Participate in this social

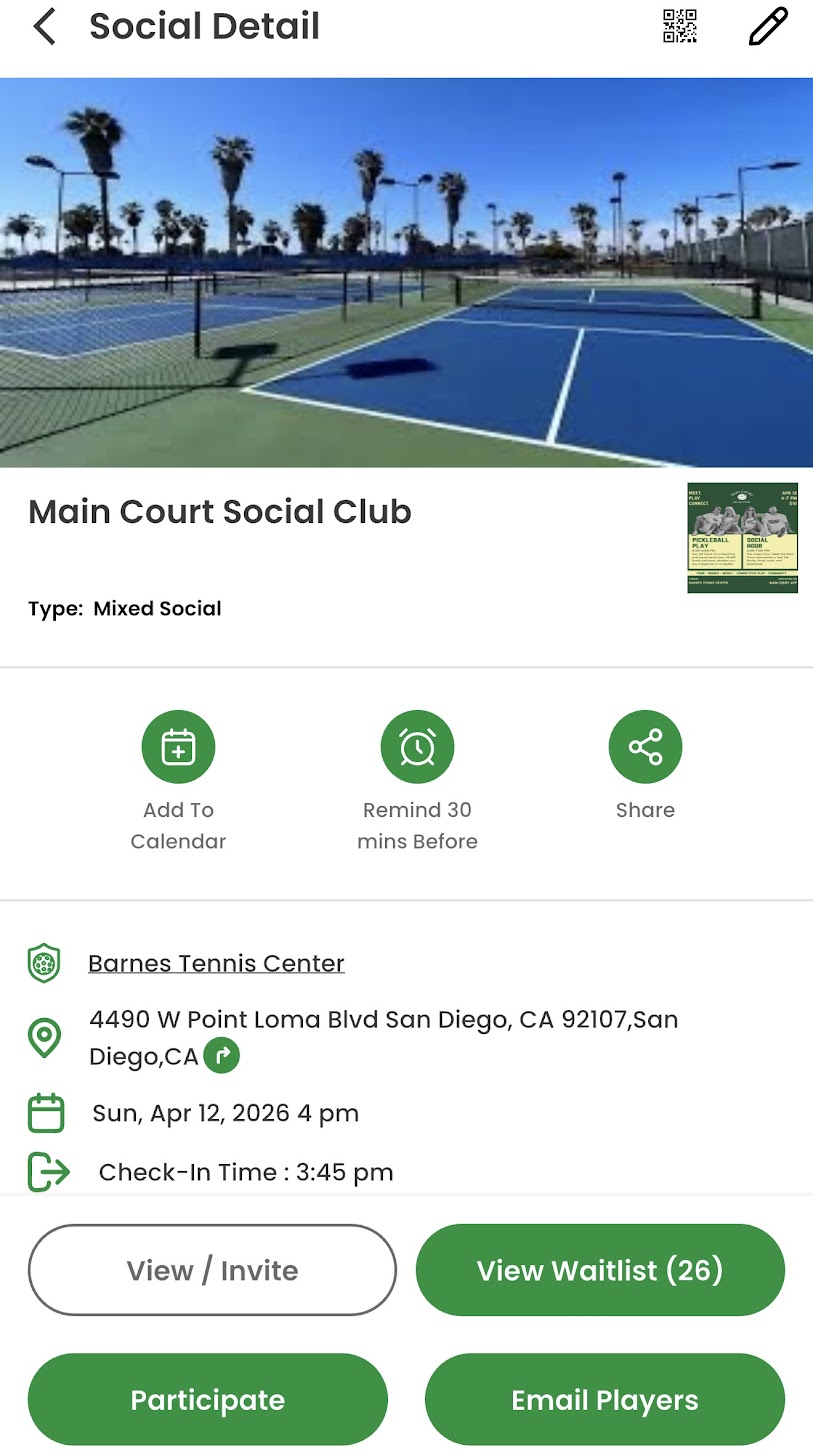coord(207,1399)
